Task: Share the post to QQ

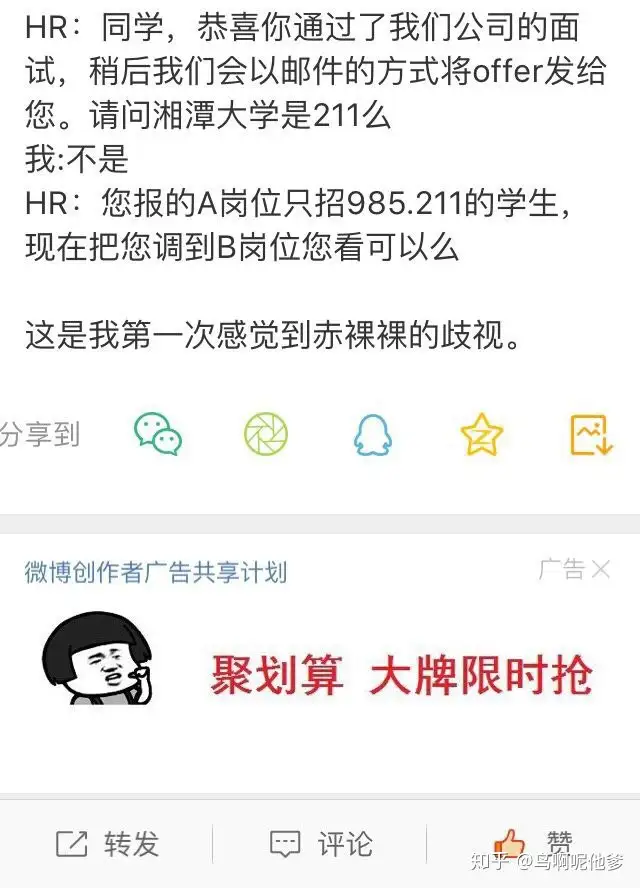Action: tap(373, 434)
